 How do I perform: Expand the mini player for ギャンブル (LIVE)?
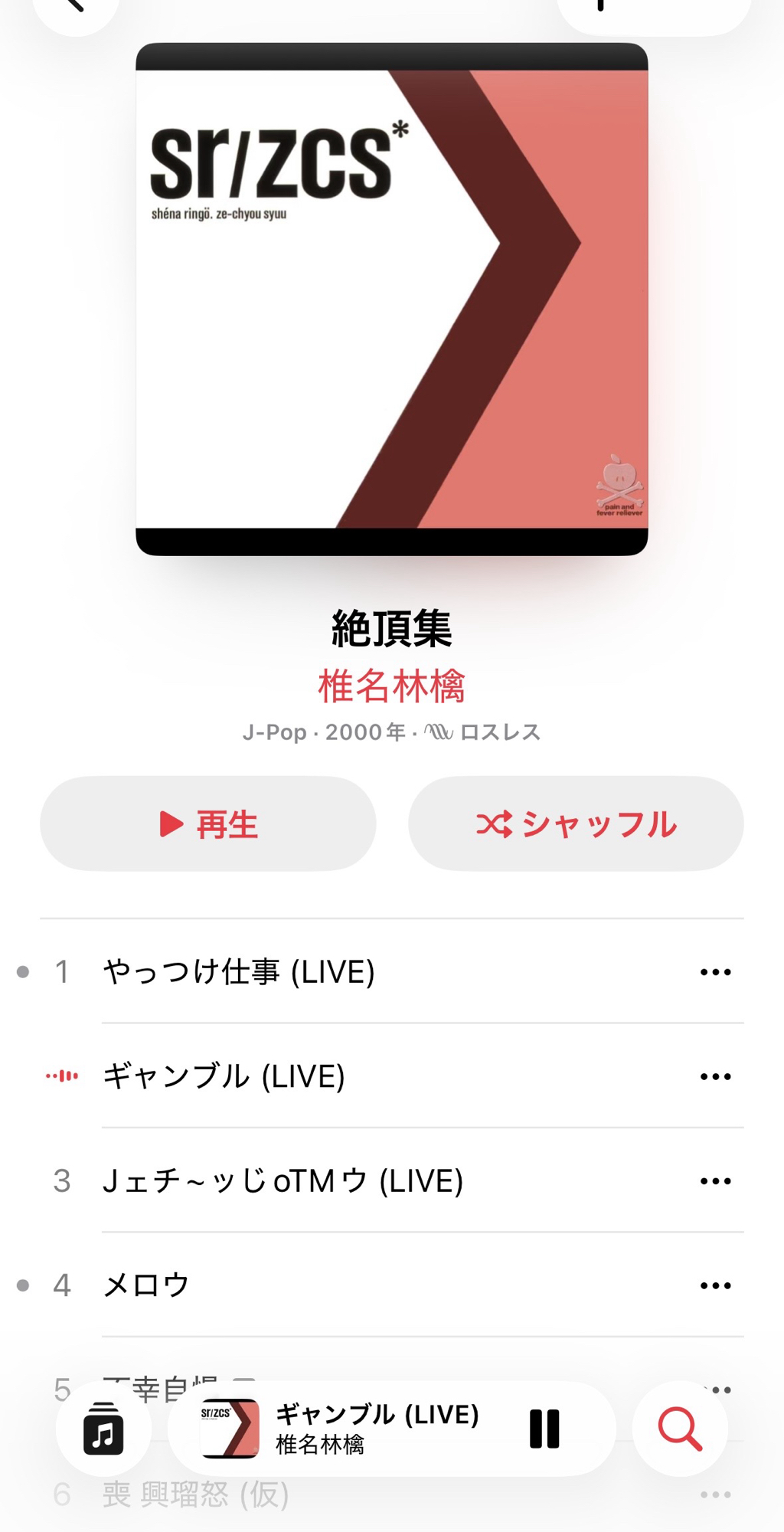[377, 1429]
